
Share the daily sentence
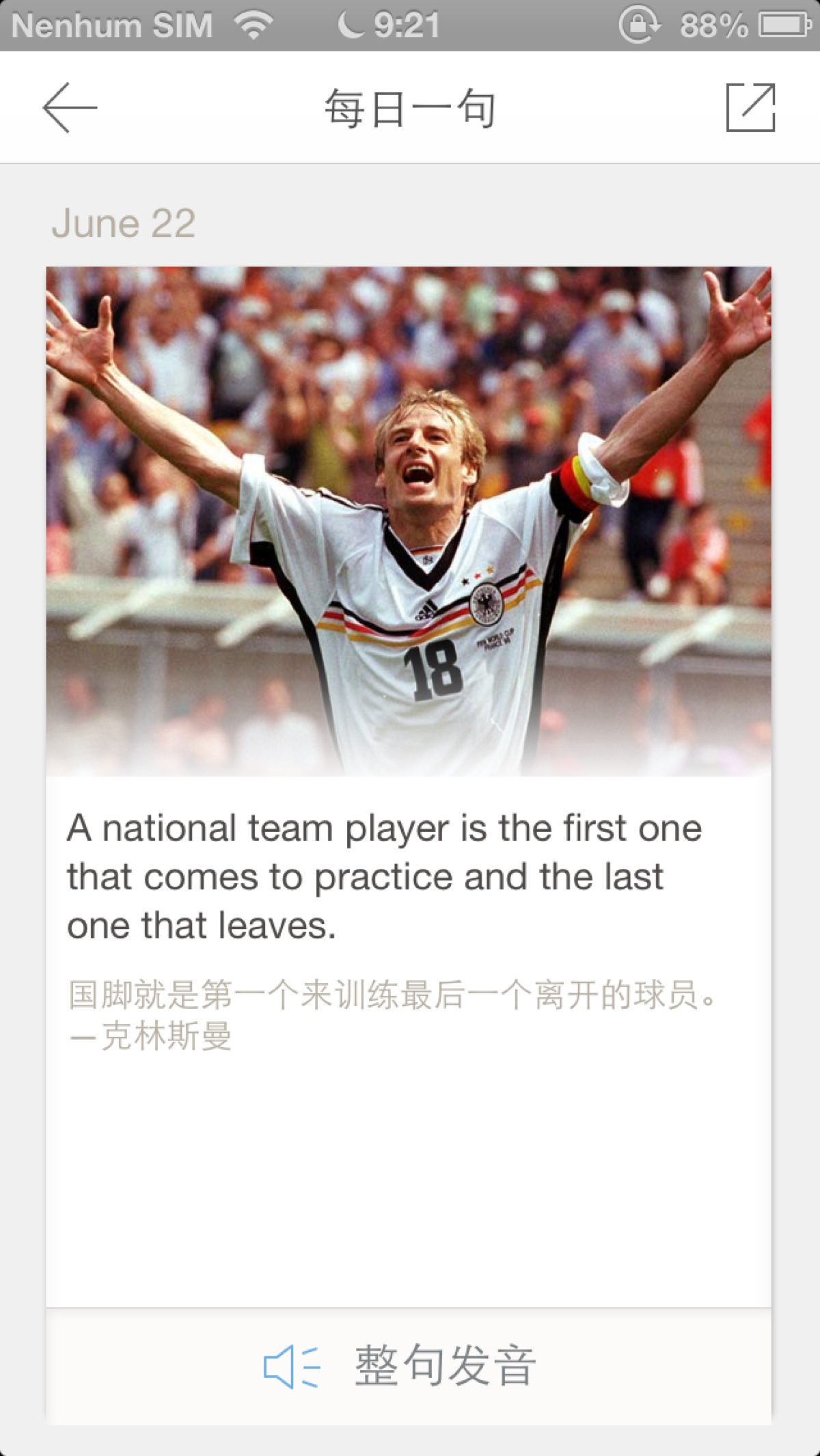click(750, 107)
